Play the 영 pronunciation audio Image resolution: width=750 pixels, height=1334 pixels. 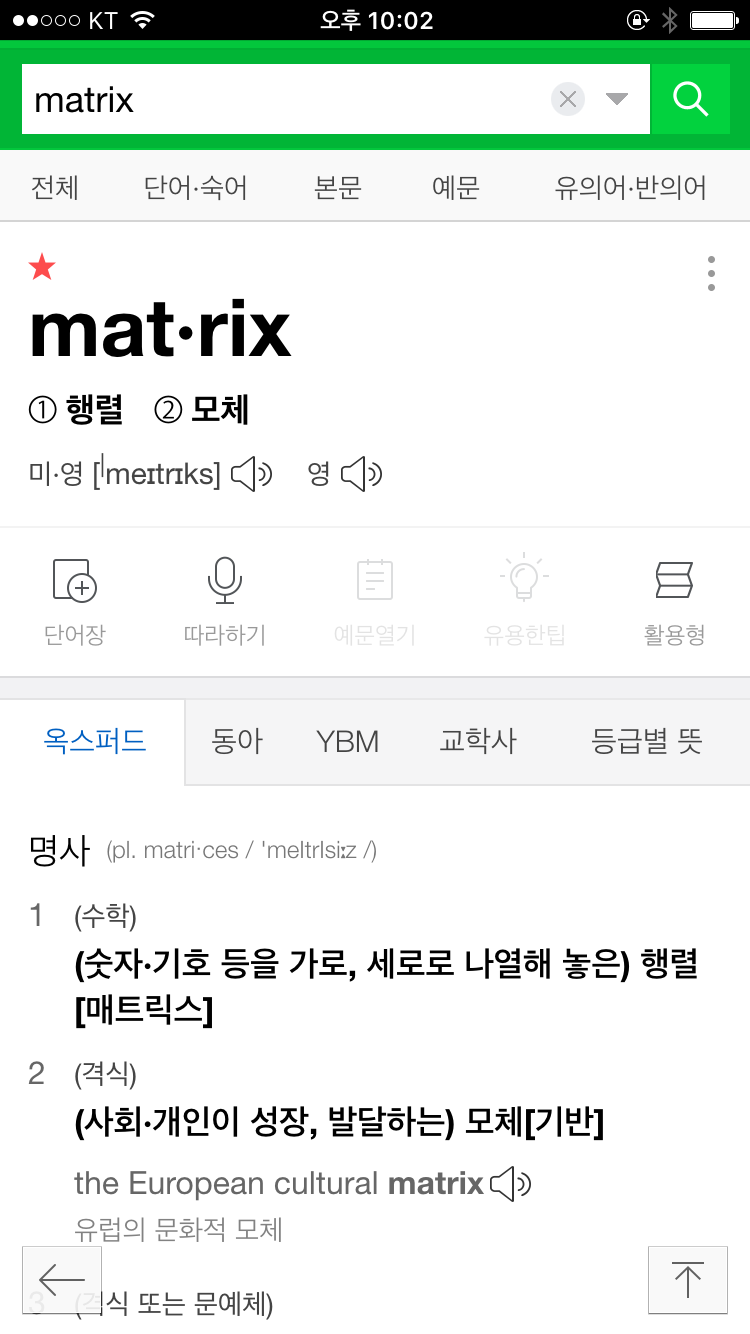pyautogui.click(x=362, y=474)
